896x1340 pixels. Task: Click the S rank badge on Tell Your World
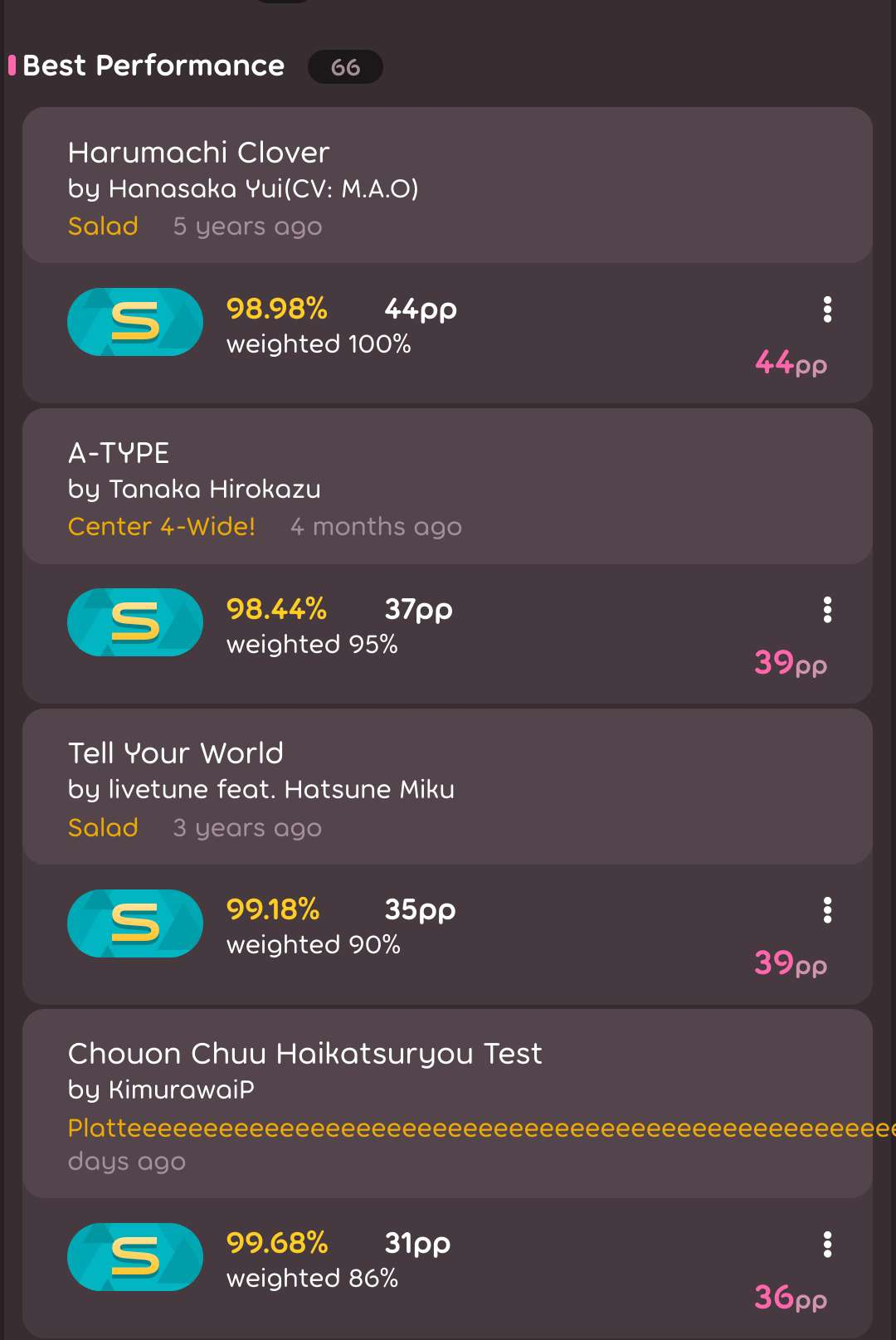(134, 923)
